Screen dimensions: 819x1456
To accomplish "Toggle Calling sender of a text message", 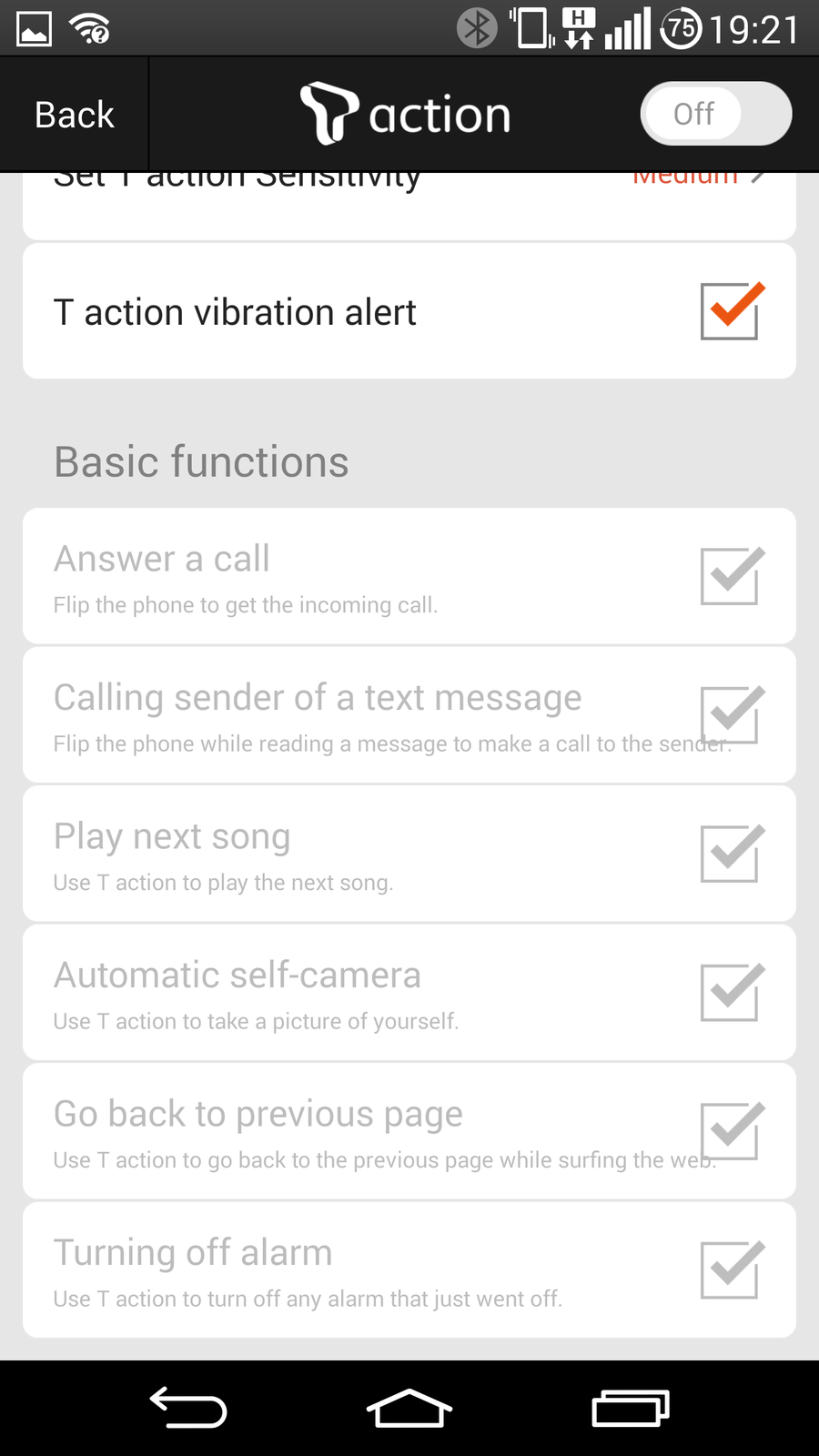I will coord(730,714).
